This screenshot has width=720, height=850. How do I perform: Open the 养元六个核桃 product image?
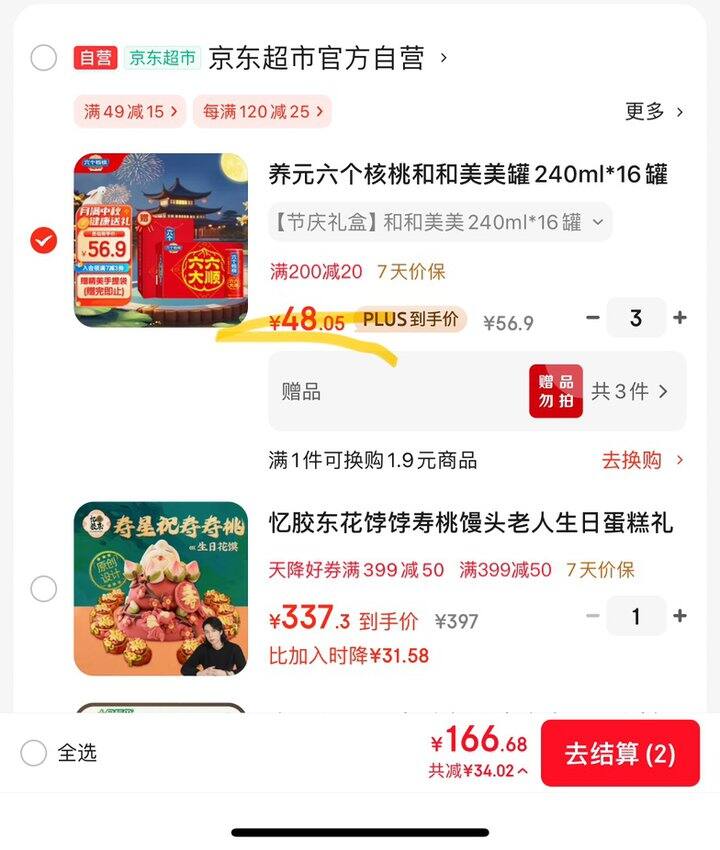click(160, 240)
